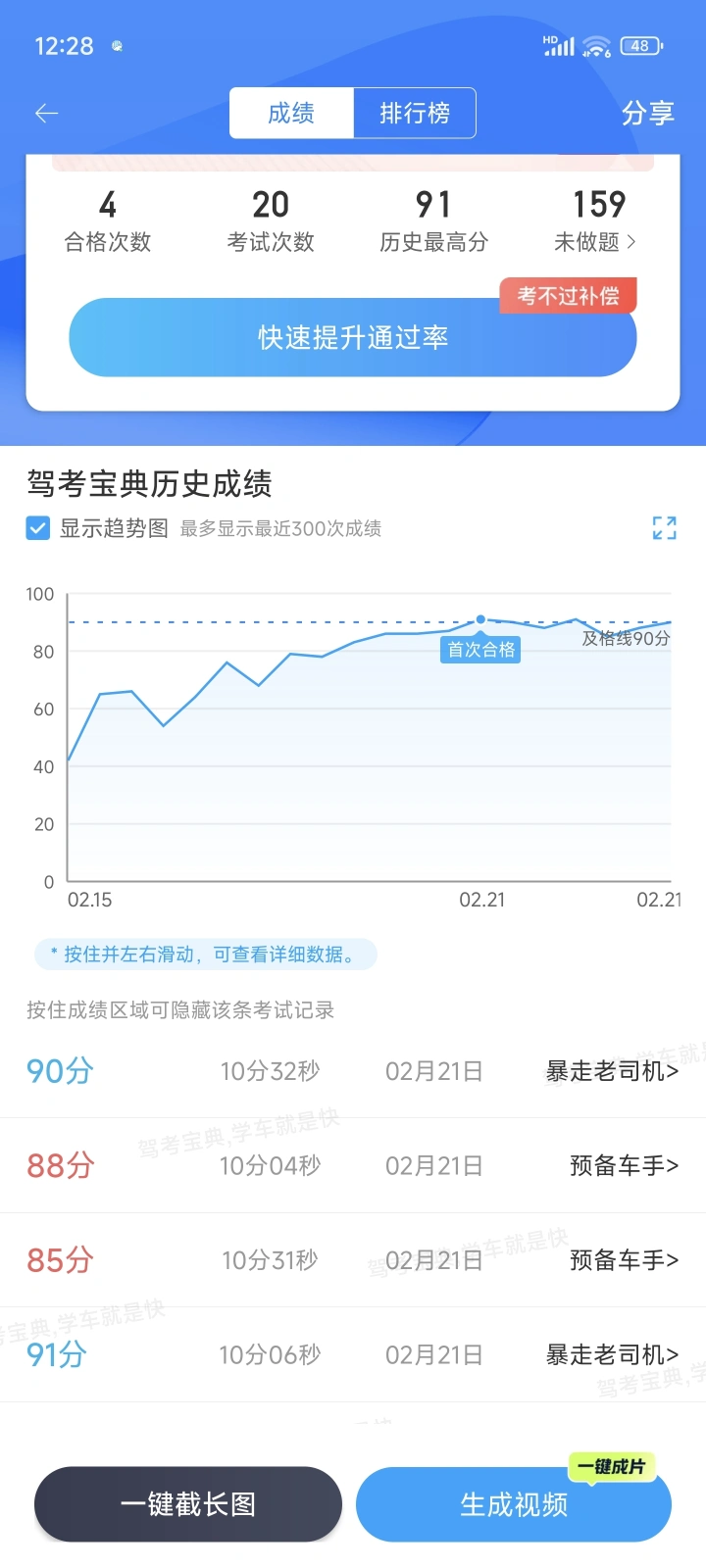Screen dimensions: 706x1568
Task: Go back using the top-left arrow
Action: (x=47, y=114)
